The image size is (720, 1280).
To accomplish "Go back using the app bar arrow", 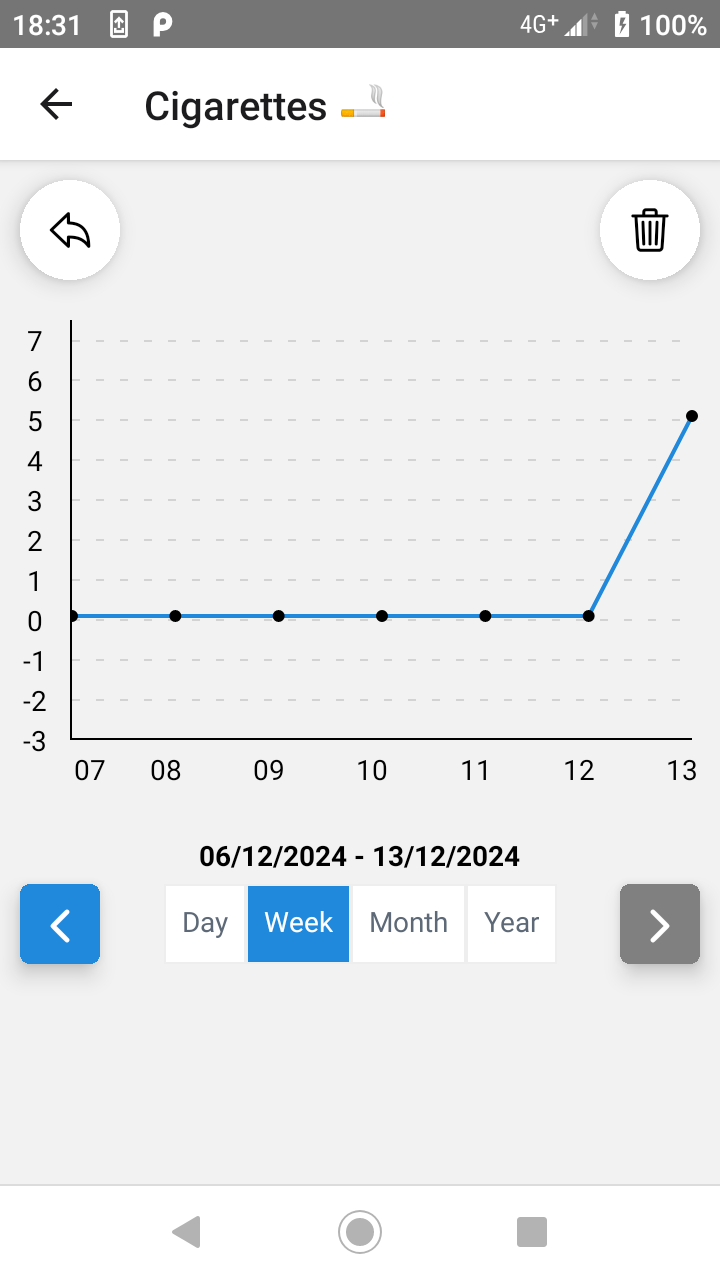I will tap(56, 105).
